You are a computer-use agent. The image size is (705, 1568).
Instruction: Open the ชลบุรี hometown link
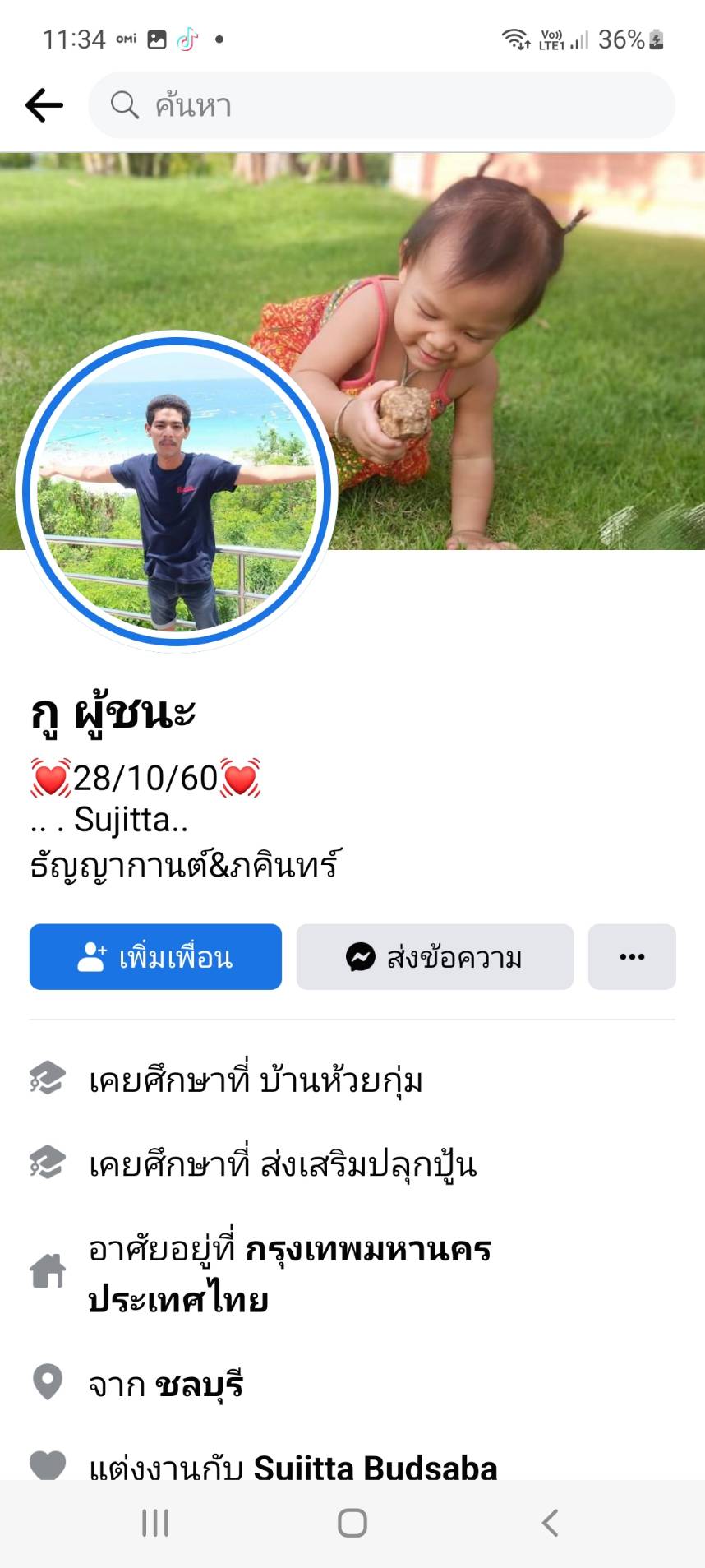pyautogui.click(x=200, y=1385)
